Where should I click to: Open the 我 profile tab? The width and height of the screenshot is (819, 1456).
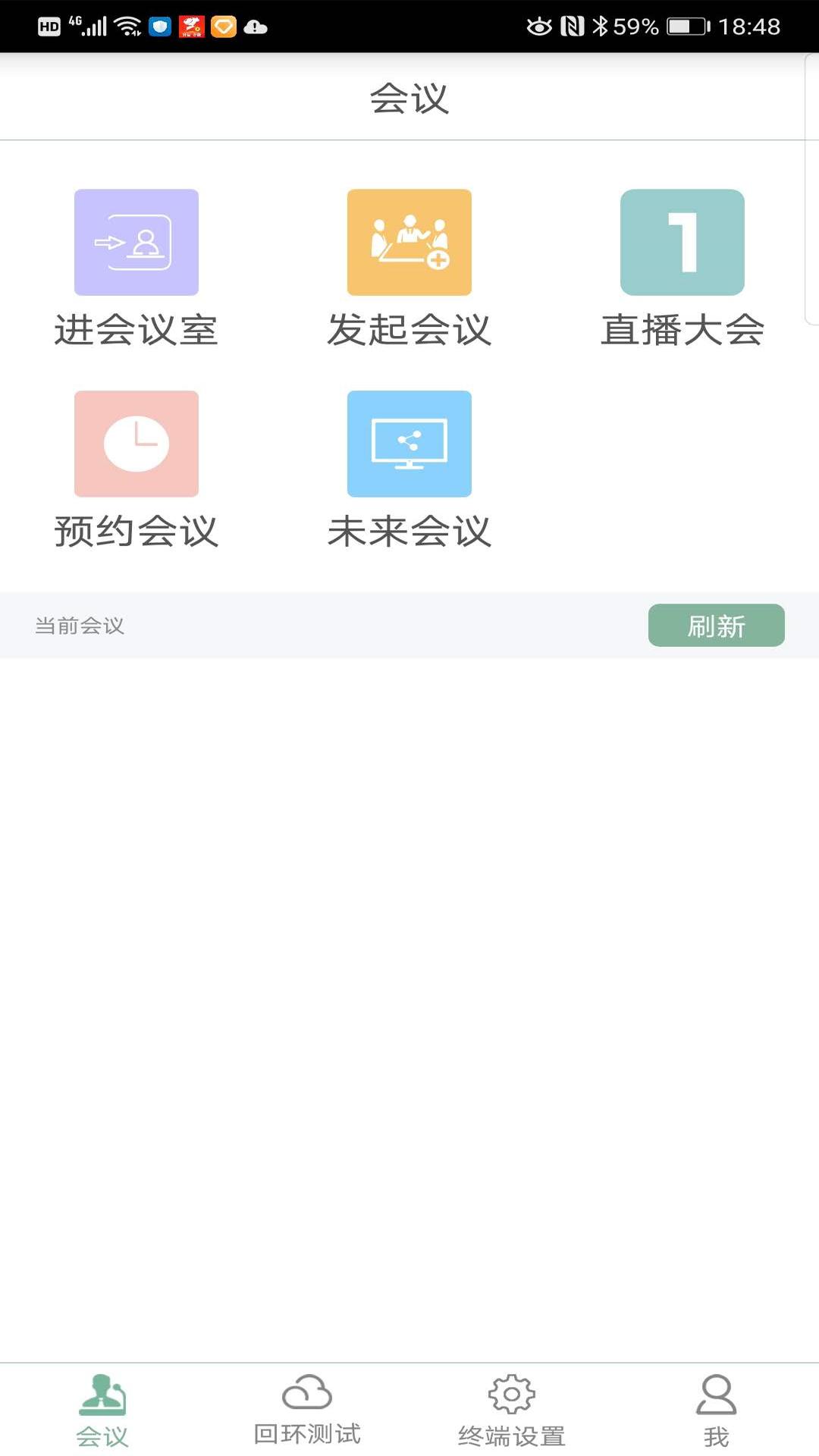tap(716, 1410)
